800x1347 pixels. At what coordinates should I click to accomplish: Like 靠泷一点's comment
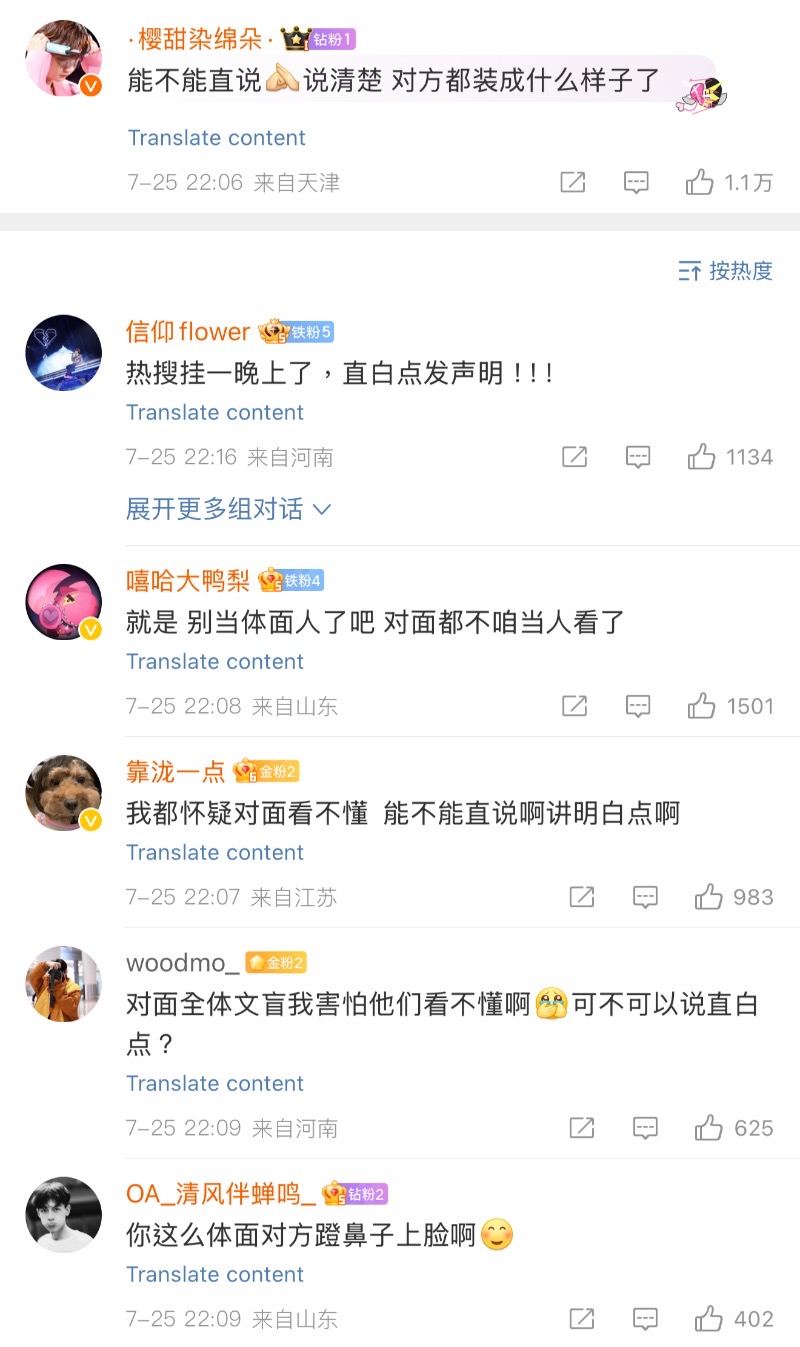pos(709,897)
